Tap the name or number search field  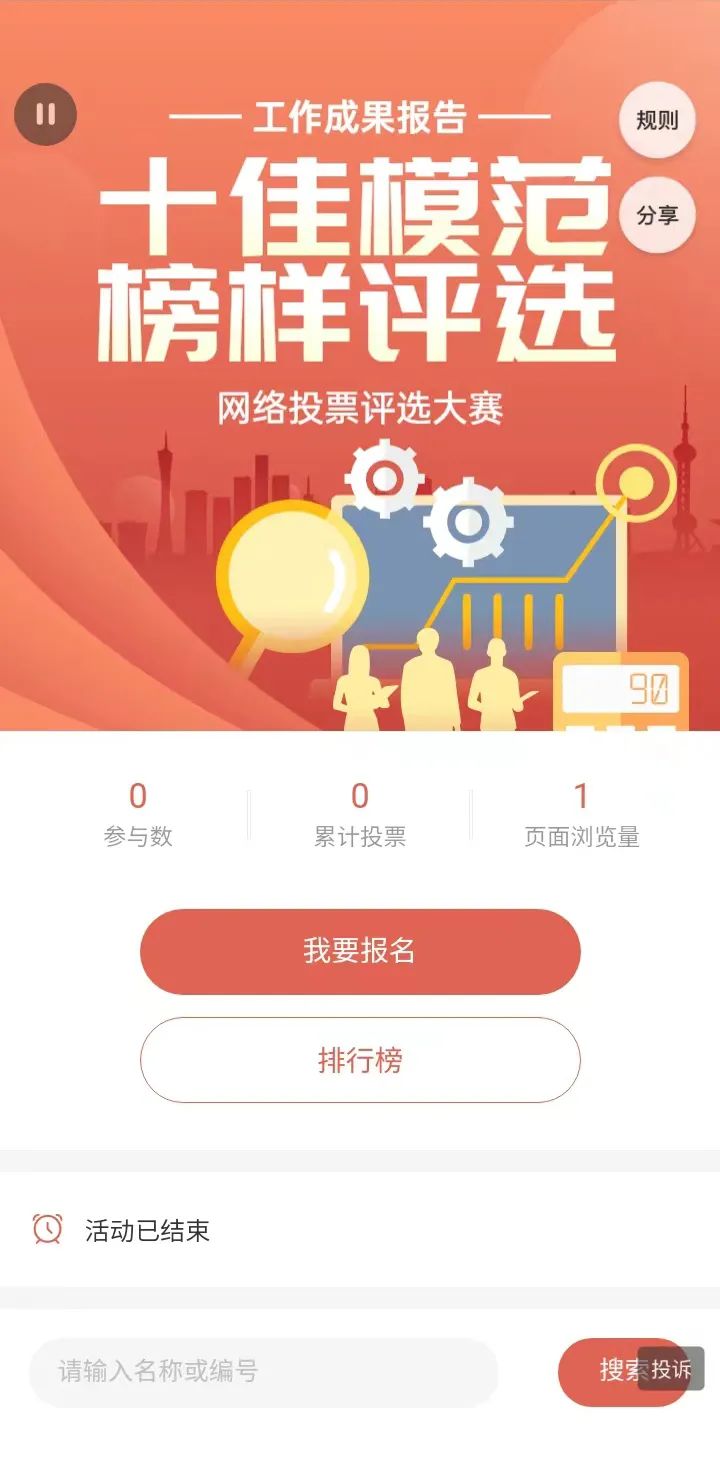click(263, 1372)
